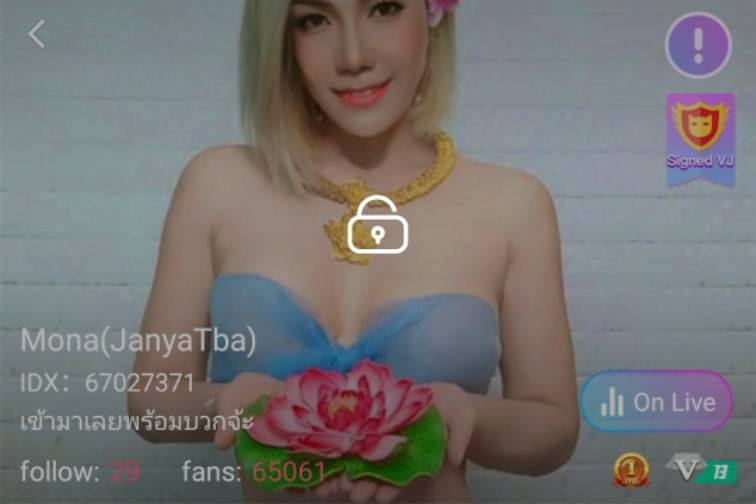Open the Signed VJ badge
756x504 pixels.
pyautogui.click(x=700, y=138)
